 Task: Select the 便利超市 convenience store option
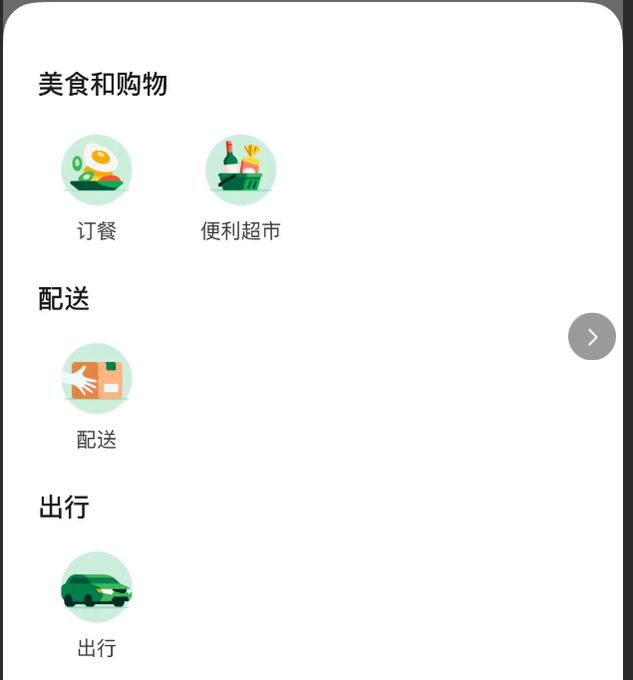(240, 171)
